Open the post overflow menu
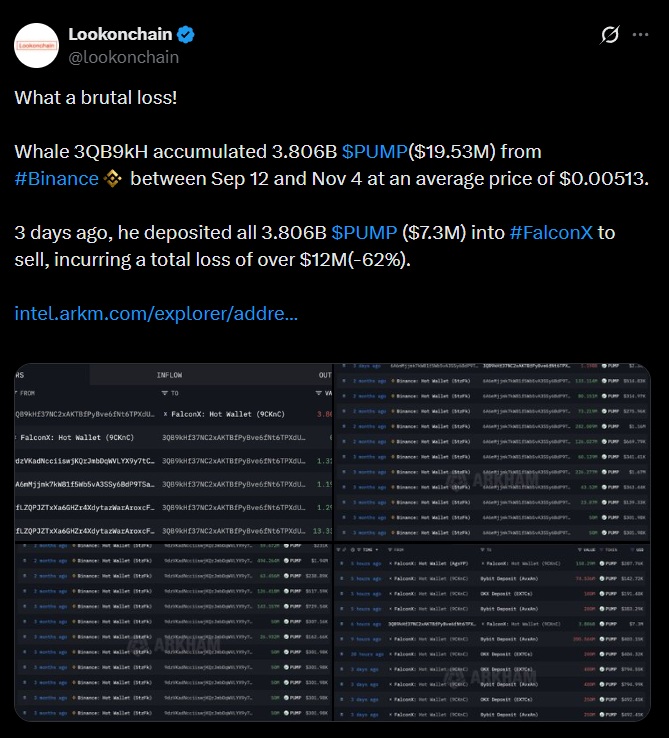This screenshot has width=669, height=738. click(x=640, y=36)
